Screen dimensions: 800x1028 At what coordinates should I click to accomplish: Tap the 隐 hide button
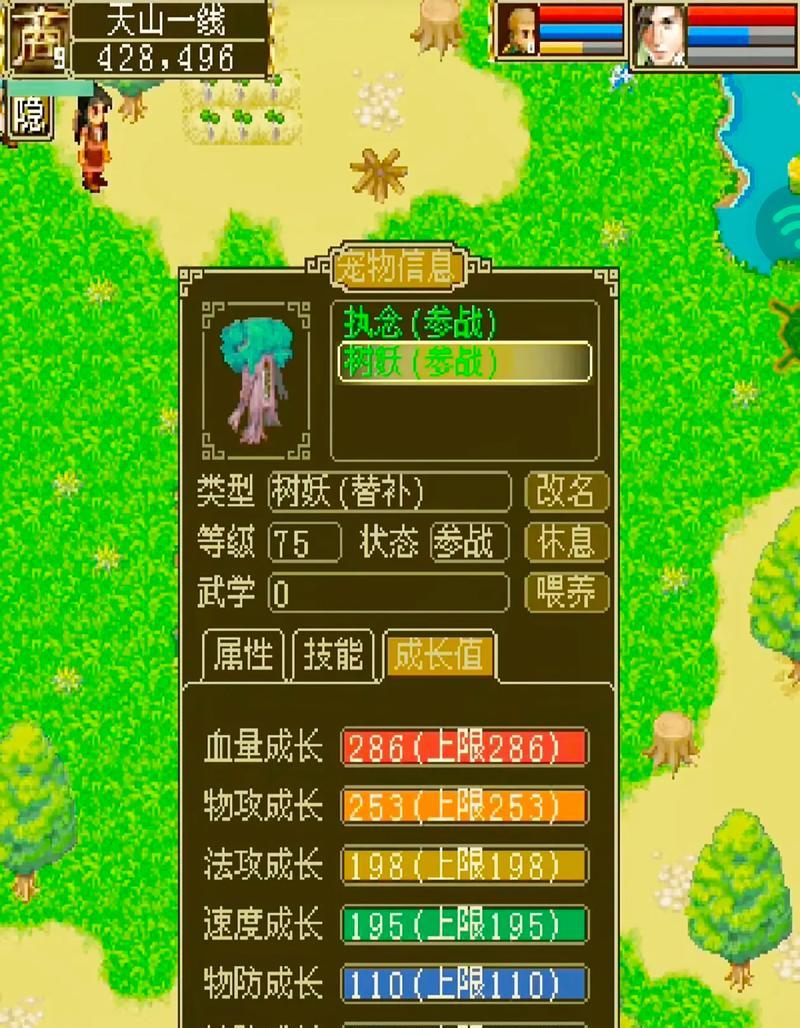click(28, 116)
